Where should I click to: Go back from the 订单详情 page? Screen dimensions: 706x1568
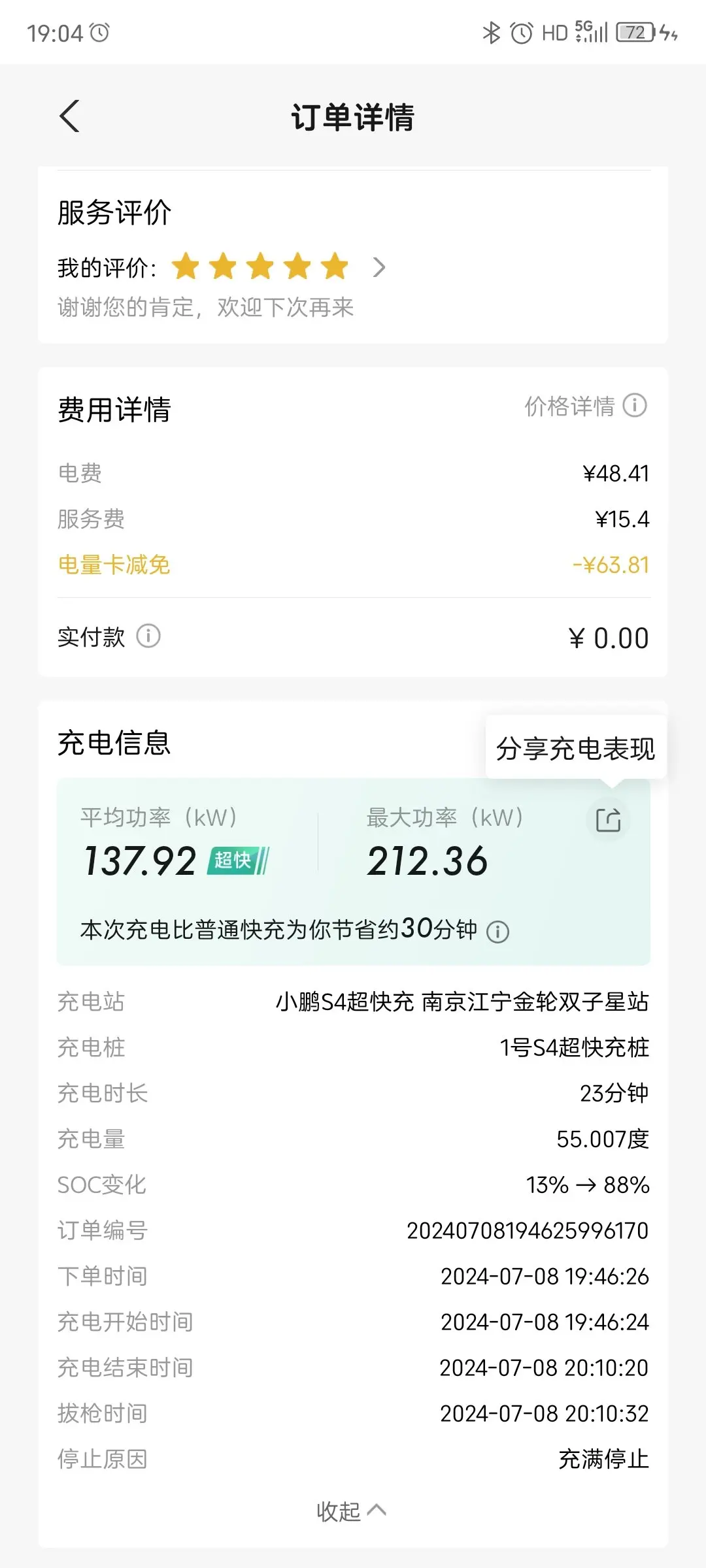(70, 117)
